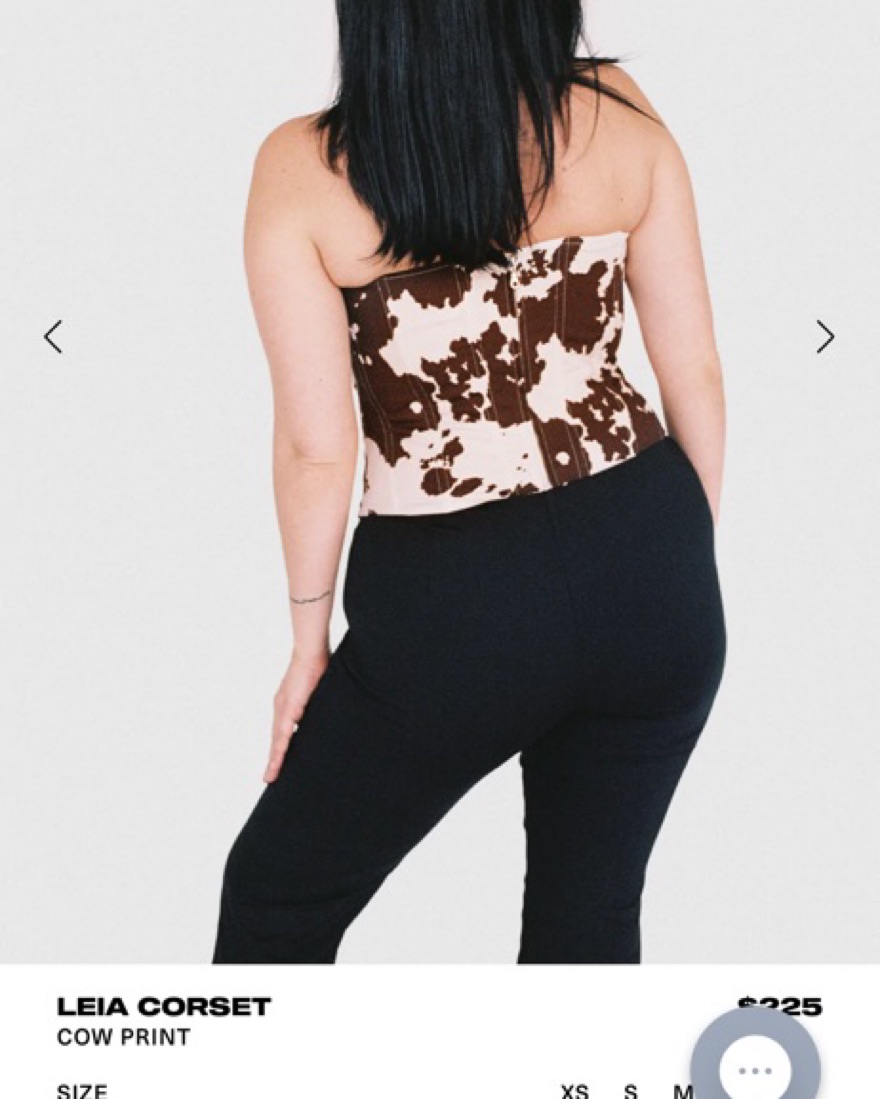Show the next product photo
Viewport: 880px width, 1099px height.
824,337
